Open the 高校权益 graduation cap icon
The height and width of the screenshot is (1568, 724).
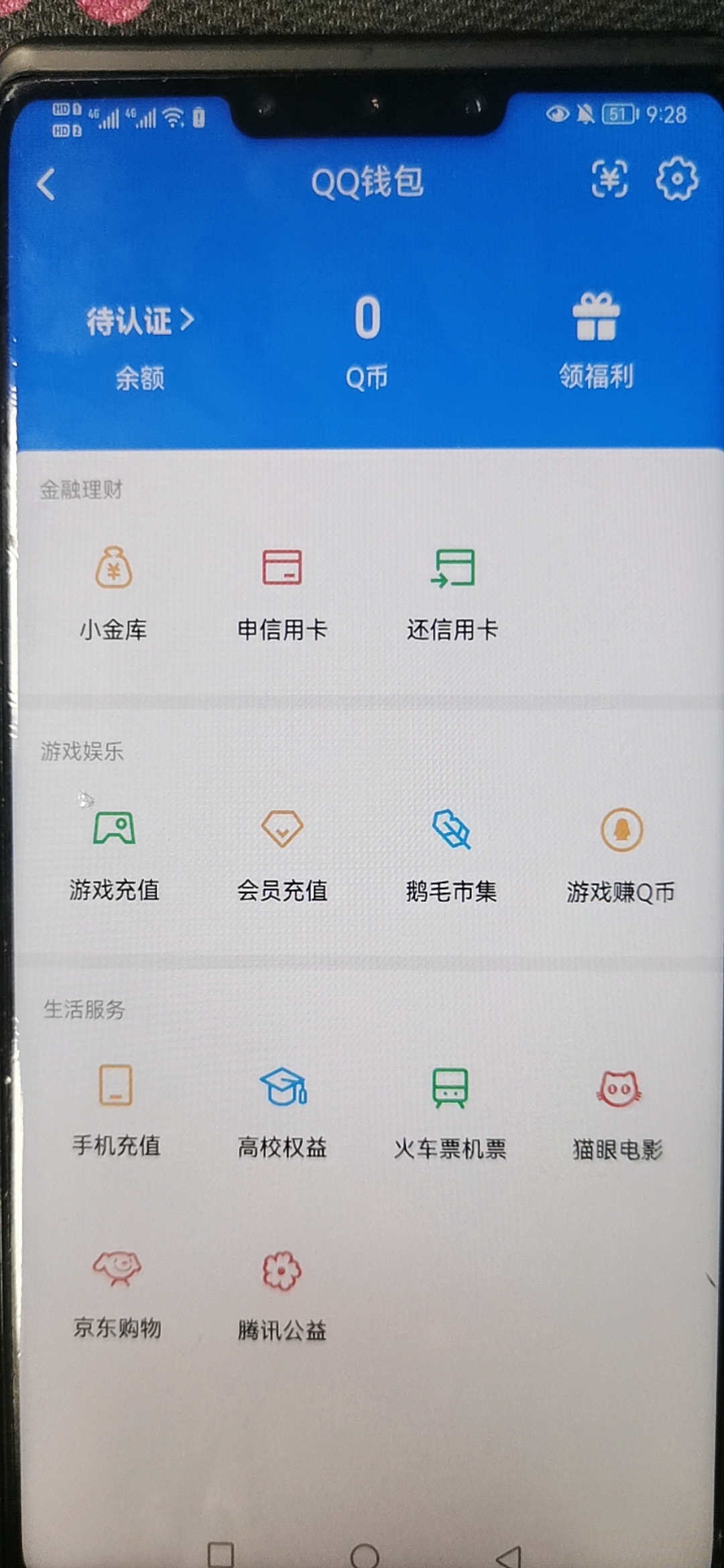284,1086
